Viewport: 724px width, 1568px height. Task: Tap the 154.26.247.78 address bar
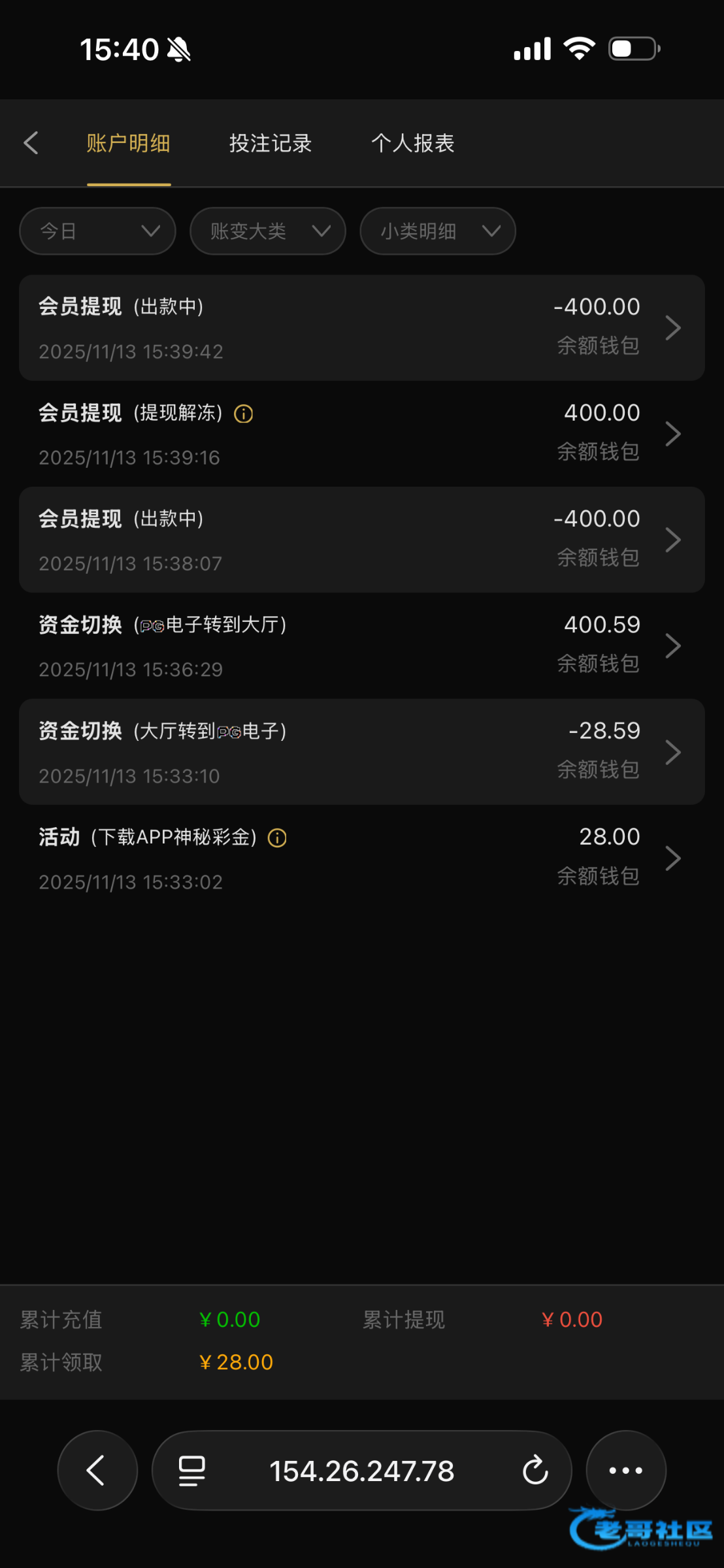click(361, 1471)
